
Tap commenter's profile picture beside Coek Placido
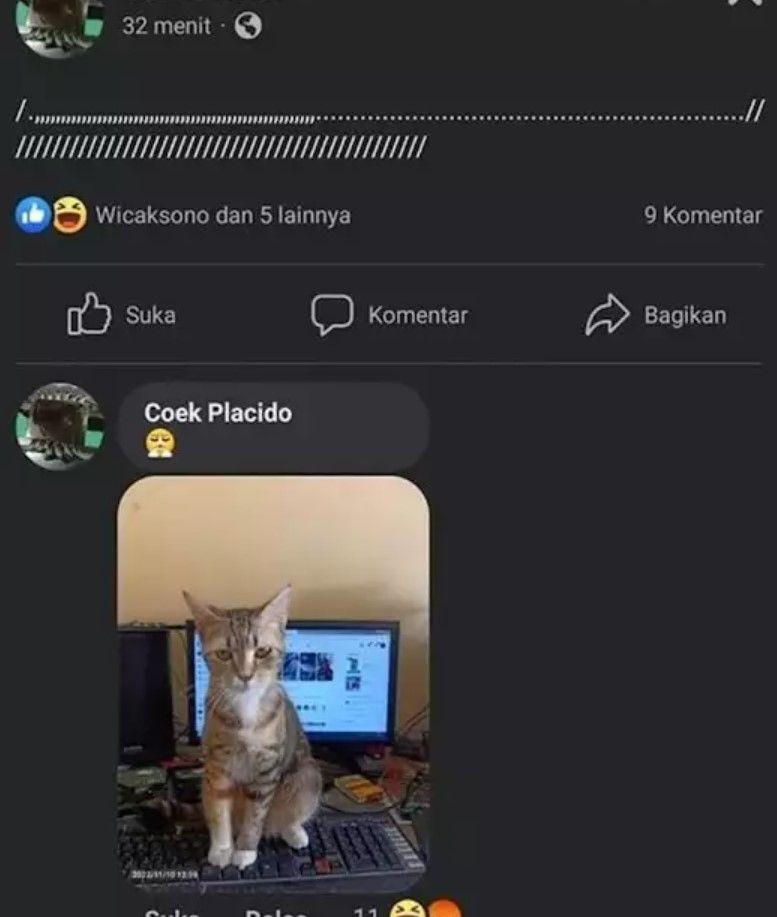coord(59,426)
